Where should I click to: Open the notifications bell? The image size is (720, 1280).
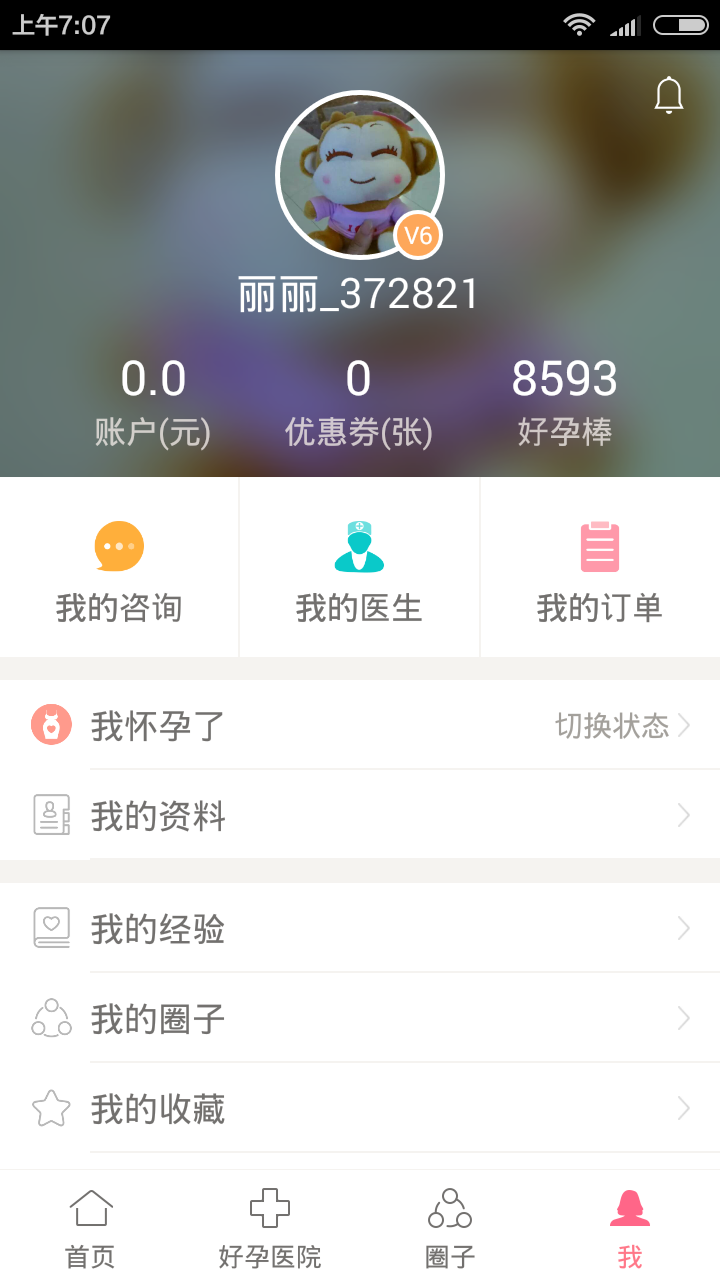point(668,96)
